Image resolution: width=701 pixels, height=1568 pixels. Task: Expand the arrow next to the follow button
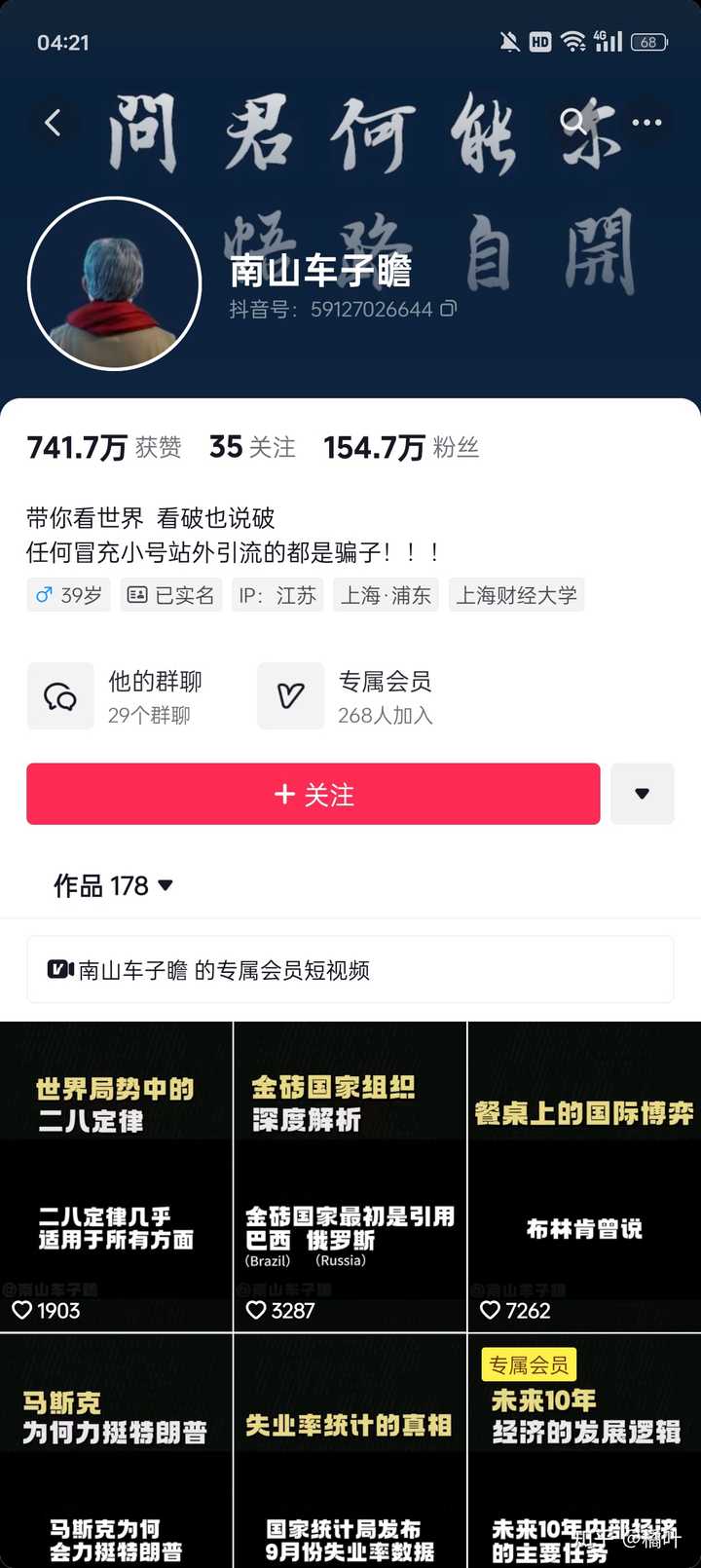click(x=642, y=794)
